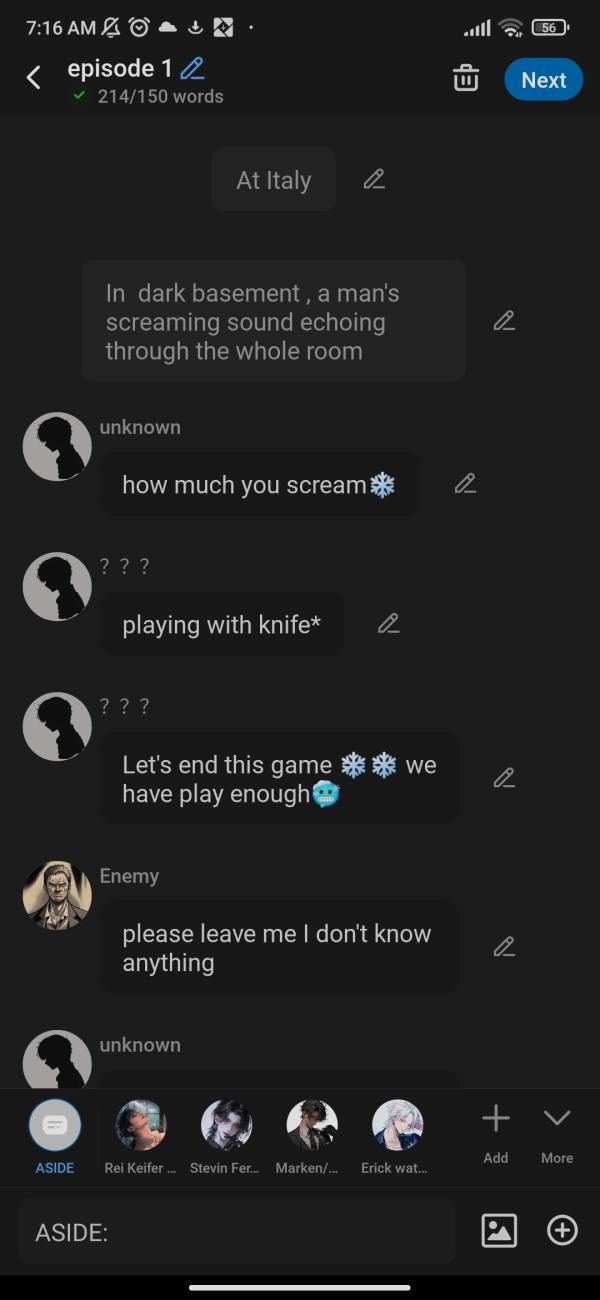
Task: Choose the Erick wat... character
Action: pyautogui.click(x=397, y=1137)
